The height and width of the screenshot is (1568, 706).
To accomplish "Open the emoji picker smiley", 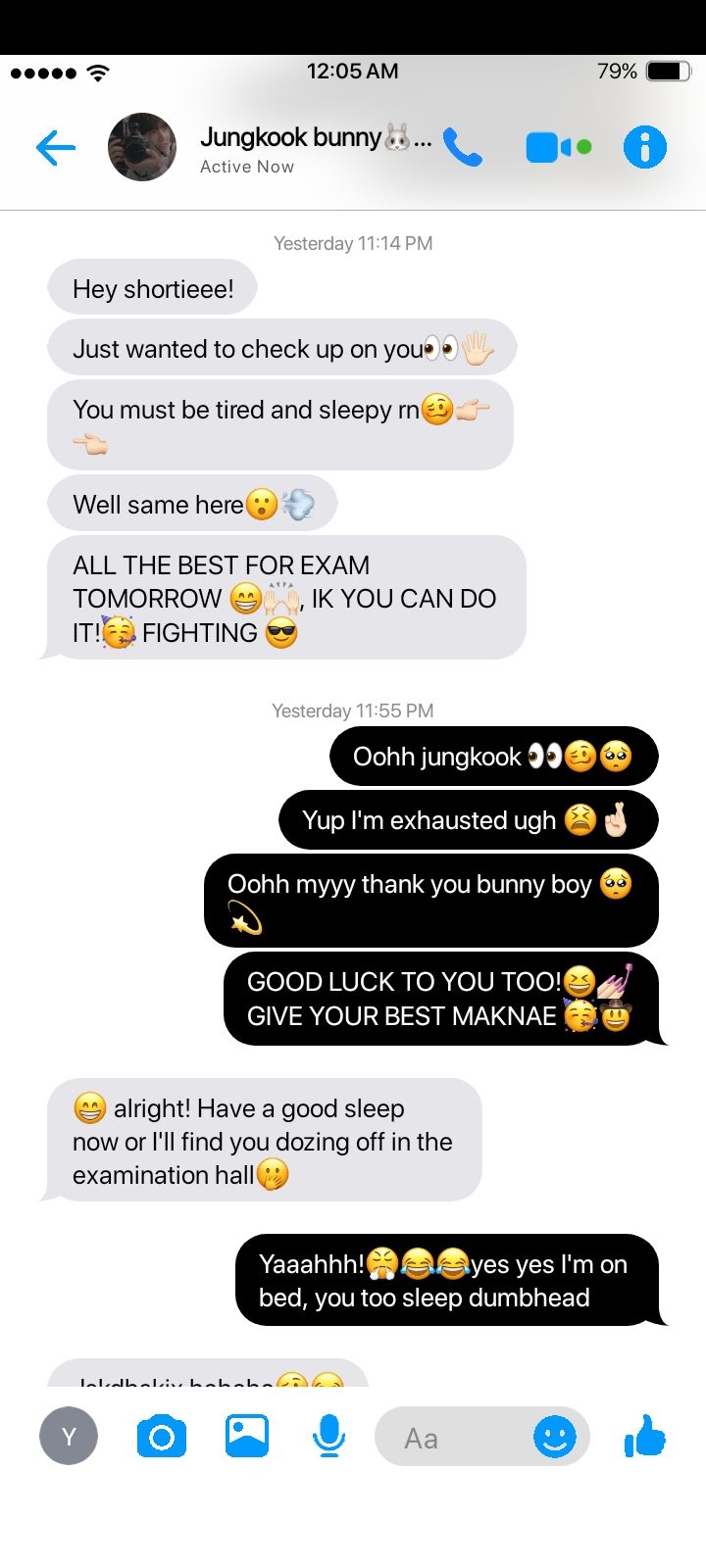I will click(555, 1438).
